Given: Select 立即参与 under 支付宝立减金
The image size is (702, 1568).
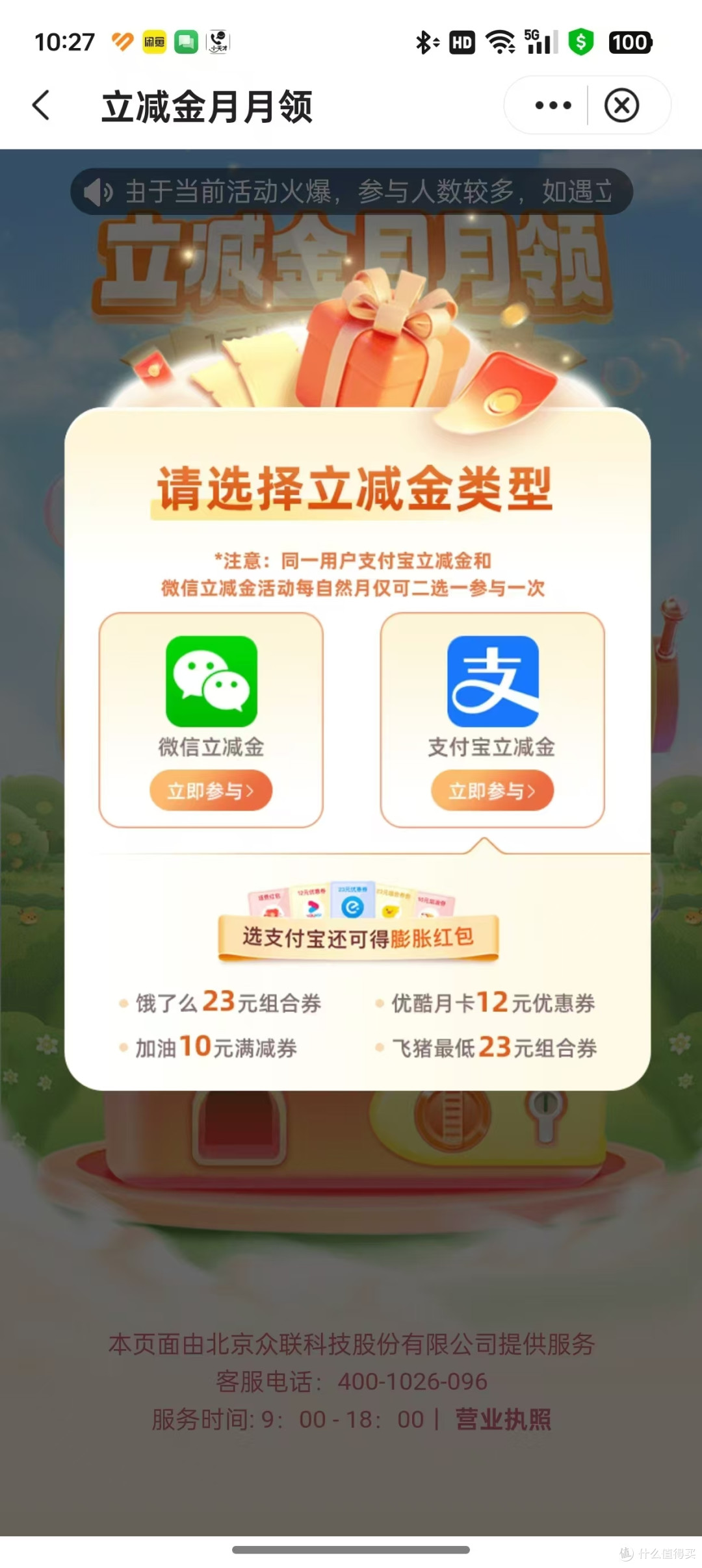Looking at the screenshot, I should (x=492, y=790).
